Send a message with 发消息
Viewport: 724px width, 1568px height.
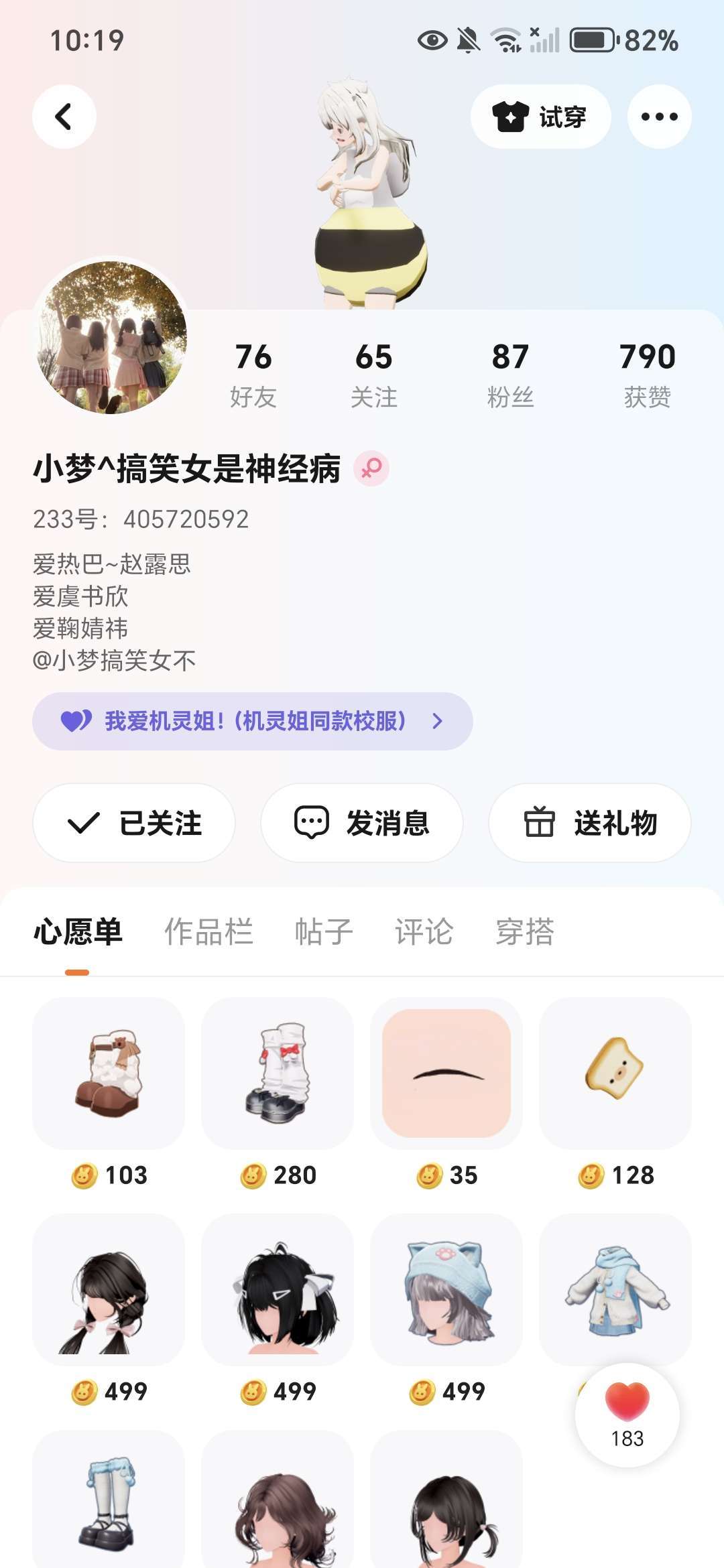click(x=362, y=823)
